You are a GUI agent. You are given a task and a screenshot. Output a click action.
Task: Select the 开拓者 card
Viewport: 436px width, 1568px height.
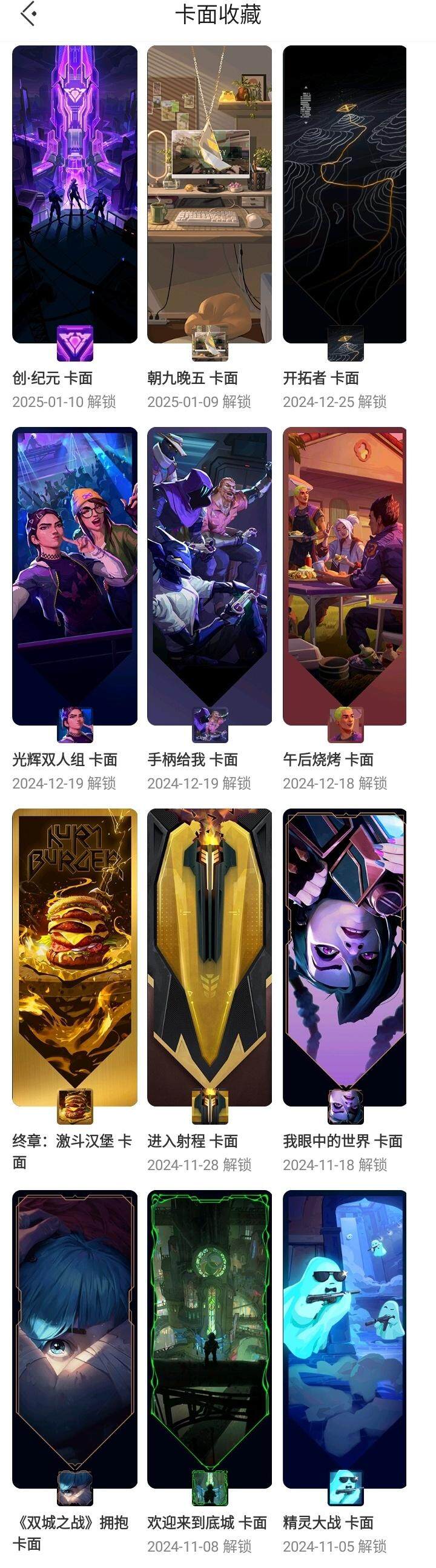[345, 195]
